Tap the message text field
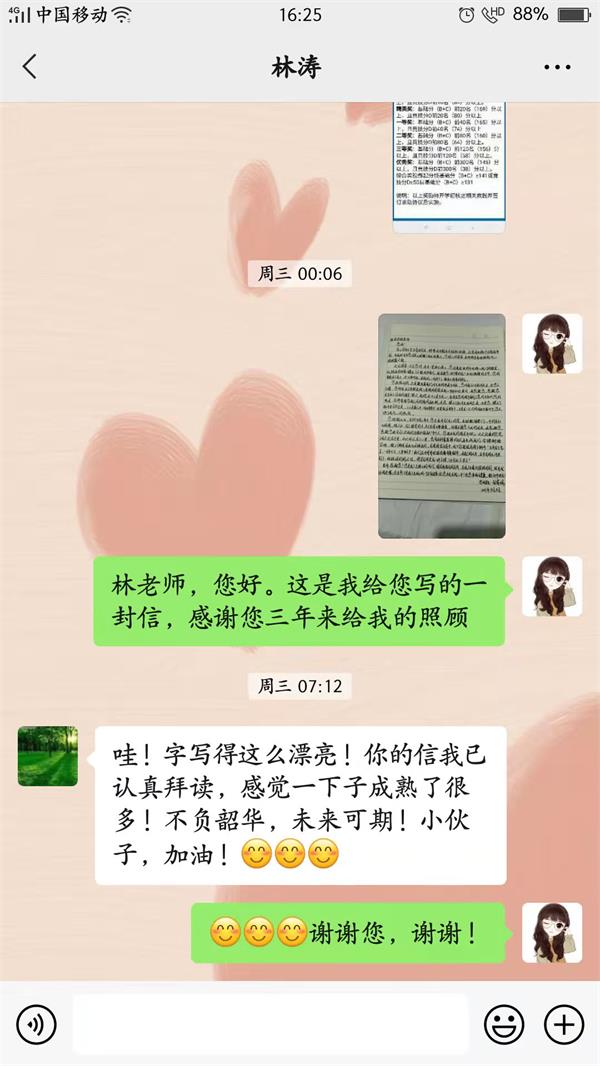The width and height of the screenshot is (600, 1066). pos(270,1024)
